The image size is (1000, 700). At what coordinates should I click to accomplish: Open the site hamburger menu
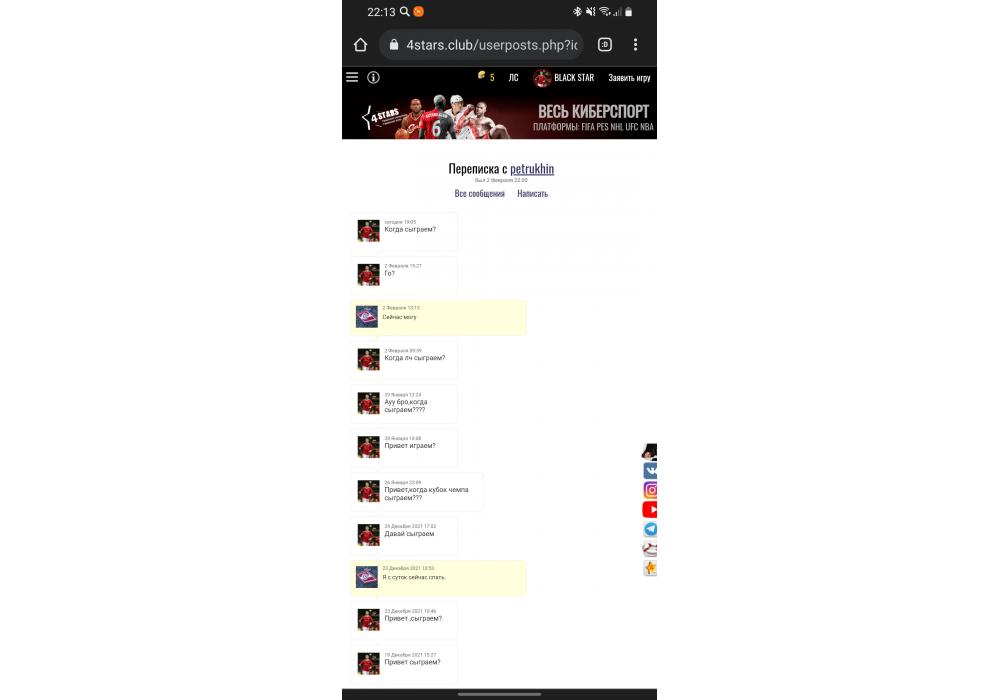[x=352, y=77]
